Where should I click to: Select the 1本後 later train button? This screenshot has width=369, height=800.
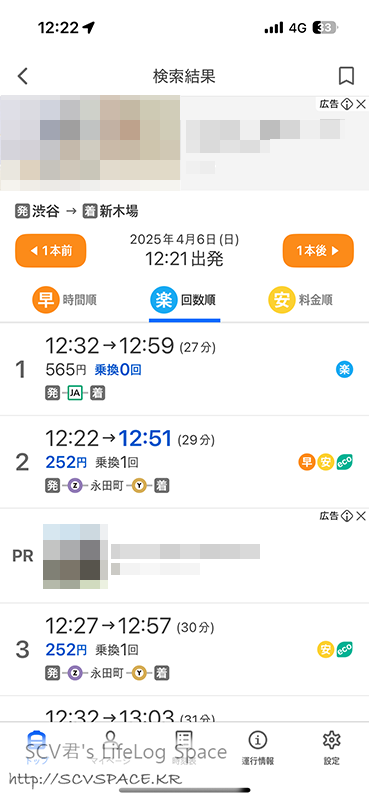[x=318, y=251]
